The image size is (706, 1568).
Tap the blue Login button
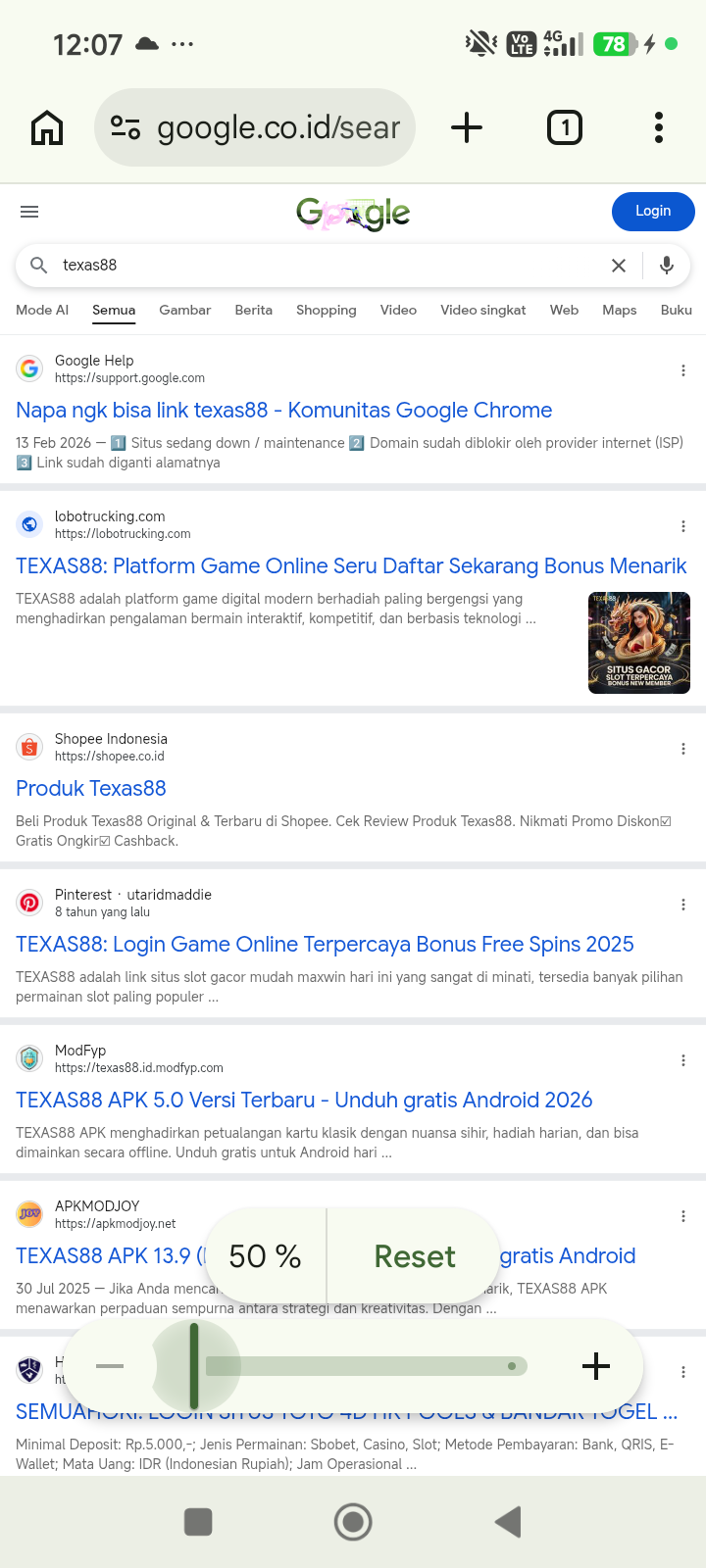coord(653,211)
